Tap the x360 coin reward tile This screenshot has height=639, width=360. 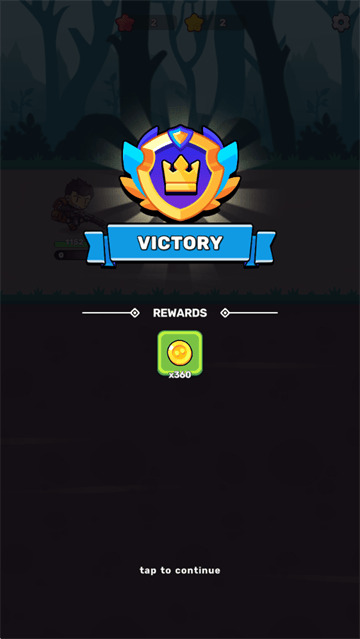pyautogui.click(x=180, y=353)
